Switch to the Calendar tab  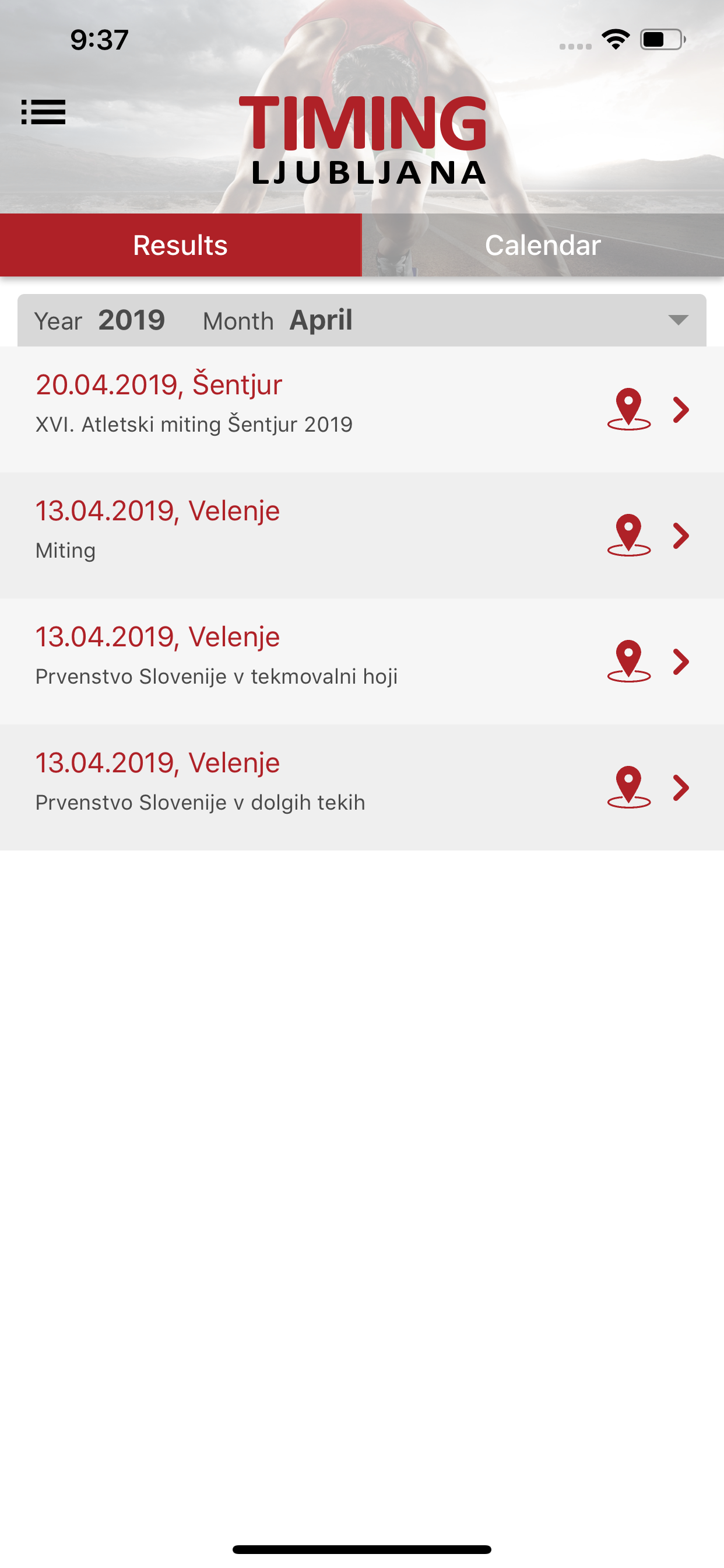(x=543, y=244)
